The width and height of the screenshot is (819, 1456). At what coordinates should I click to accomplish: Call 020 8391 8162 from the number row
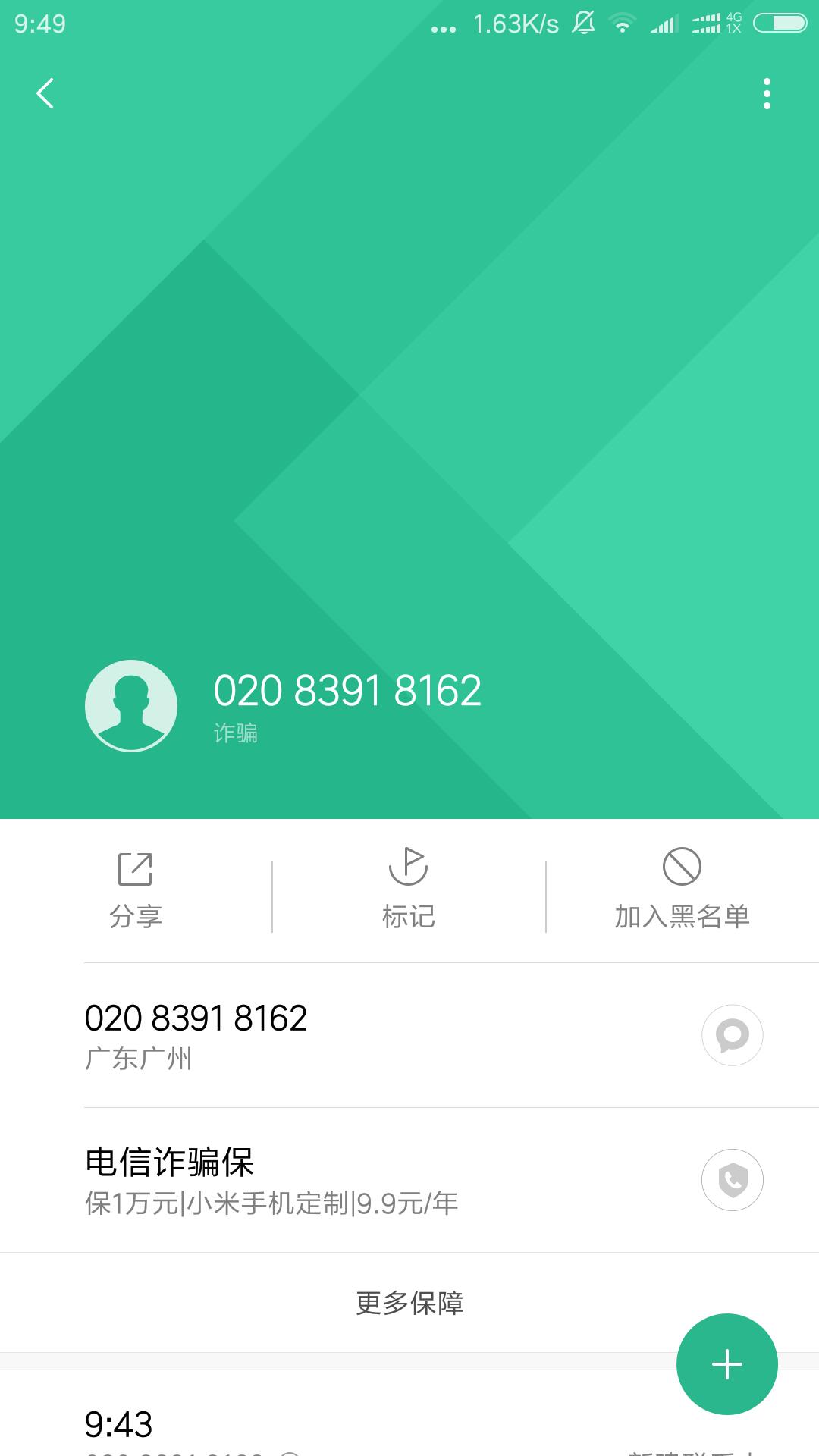coord(303,1034)
